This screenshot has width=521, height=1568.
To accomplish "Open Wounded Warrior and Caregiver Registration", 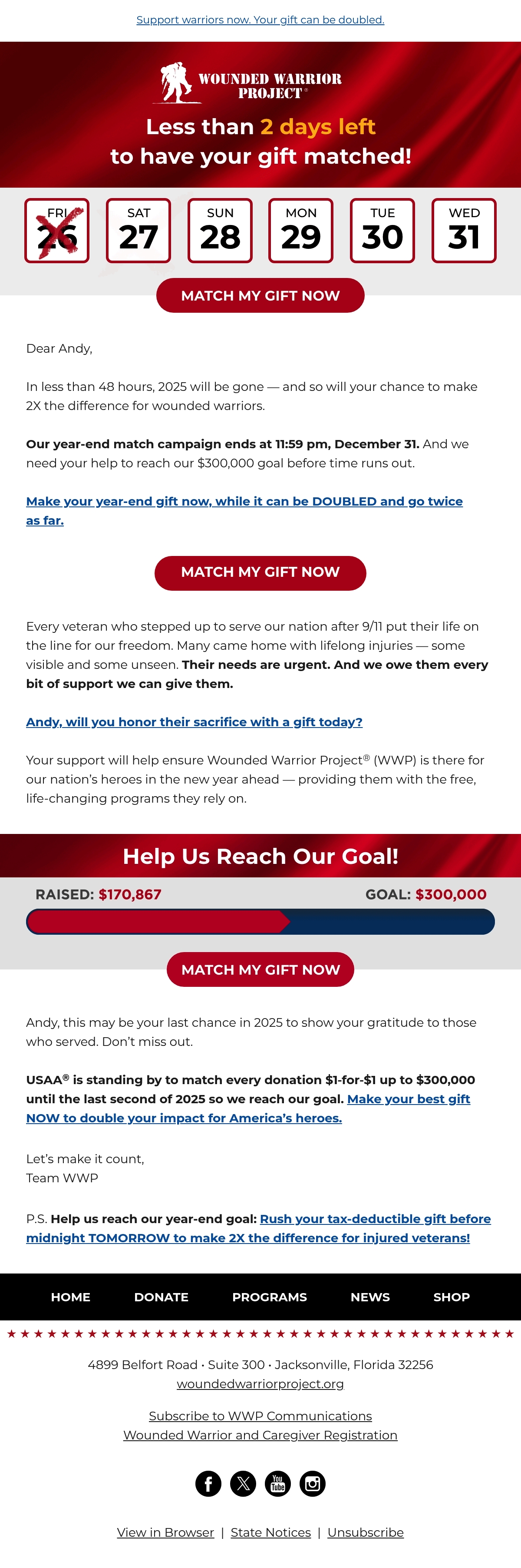I will (260, 1435).
